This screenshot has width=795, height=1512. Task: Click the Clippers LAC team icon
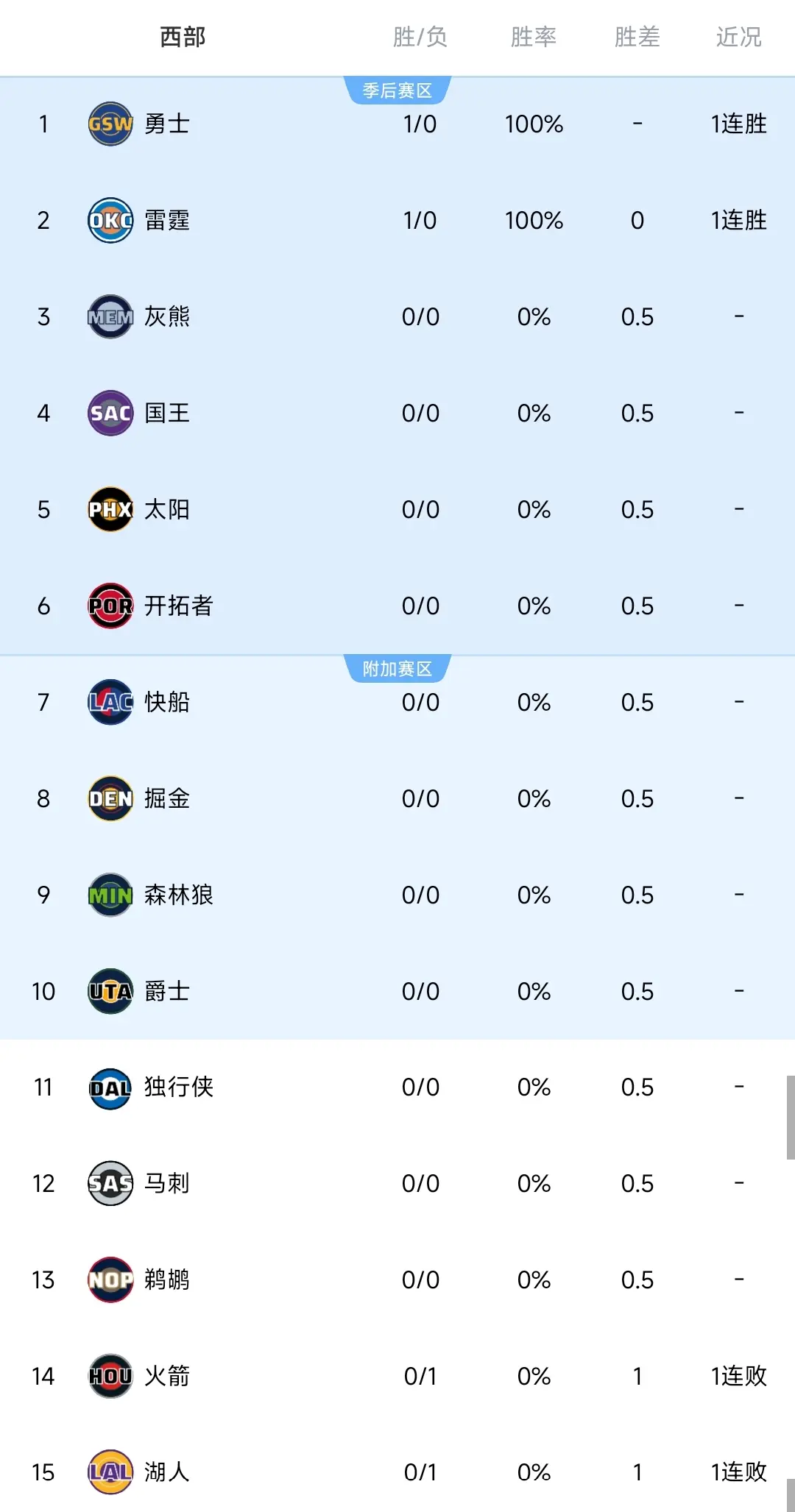pyautogui.click(x=110, y=702)
